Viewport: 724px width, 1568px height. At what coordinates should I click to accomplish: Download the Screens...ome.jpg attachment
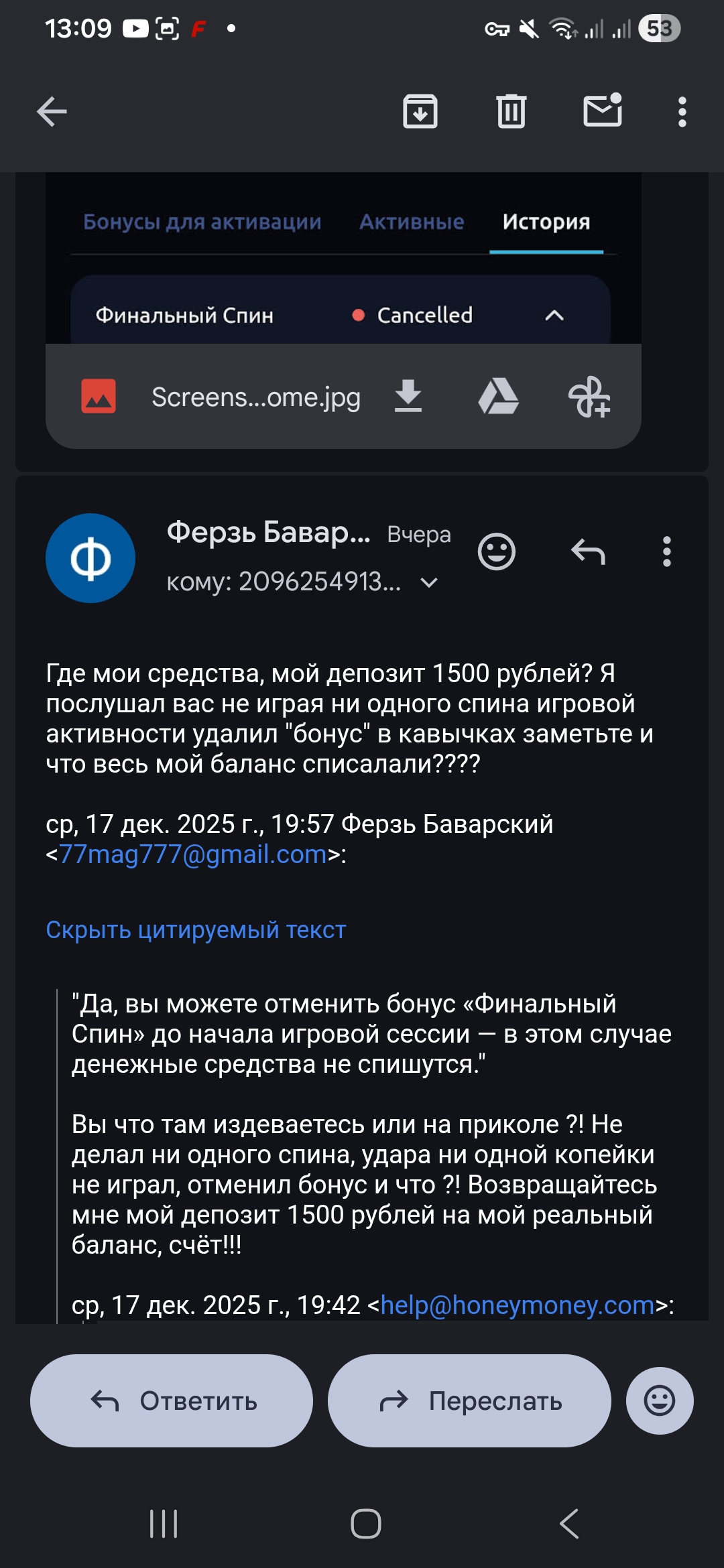tap(408, 396)
